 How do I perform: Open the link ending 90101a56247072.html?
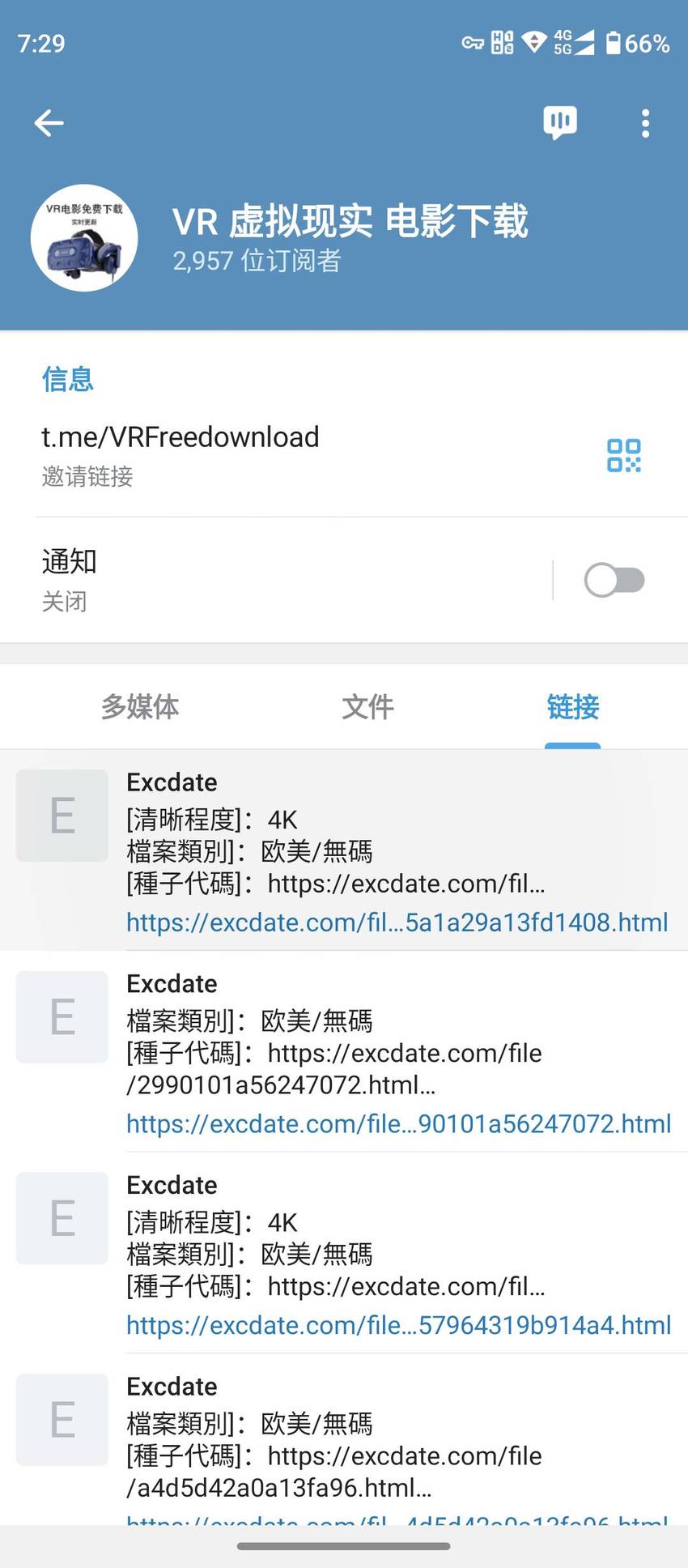click(x=399, y=1124)
